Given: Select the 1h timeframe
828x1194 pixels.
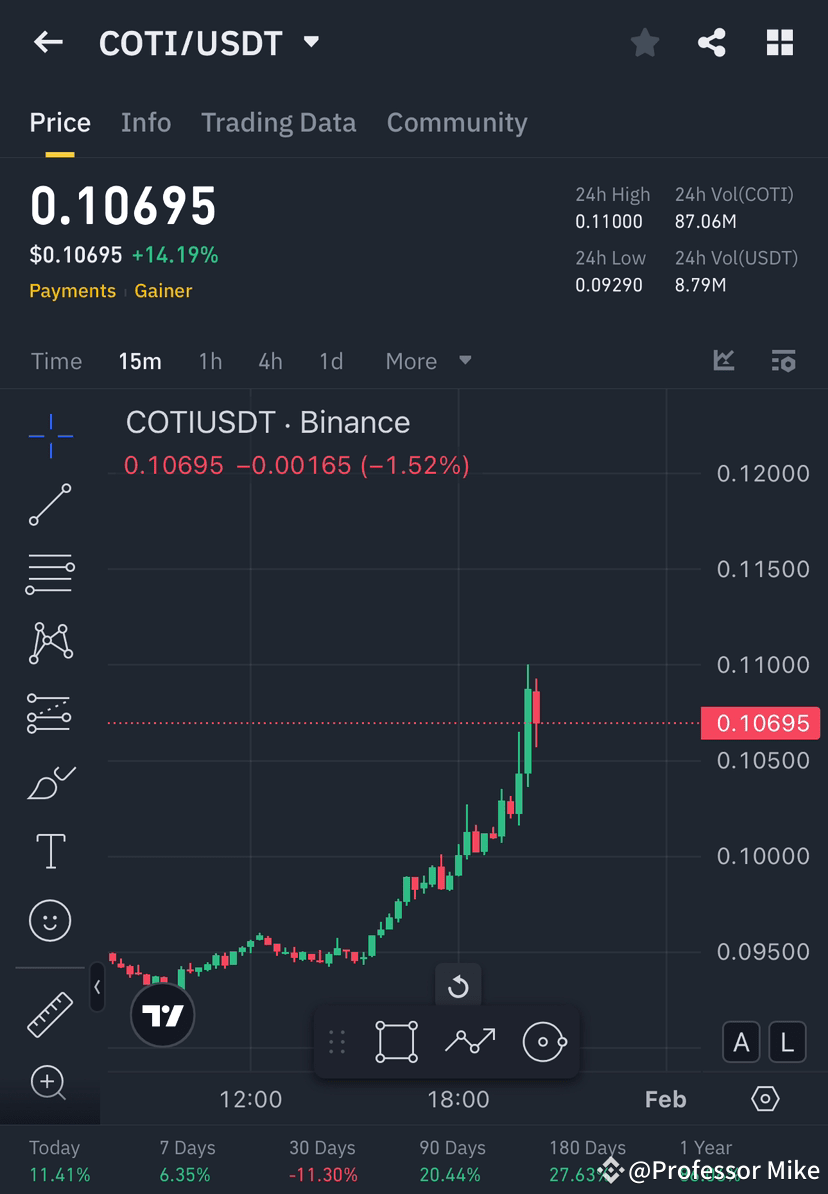Looking at the screenshot, I should [210, 361].
